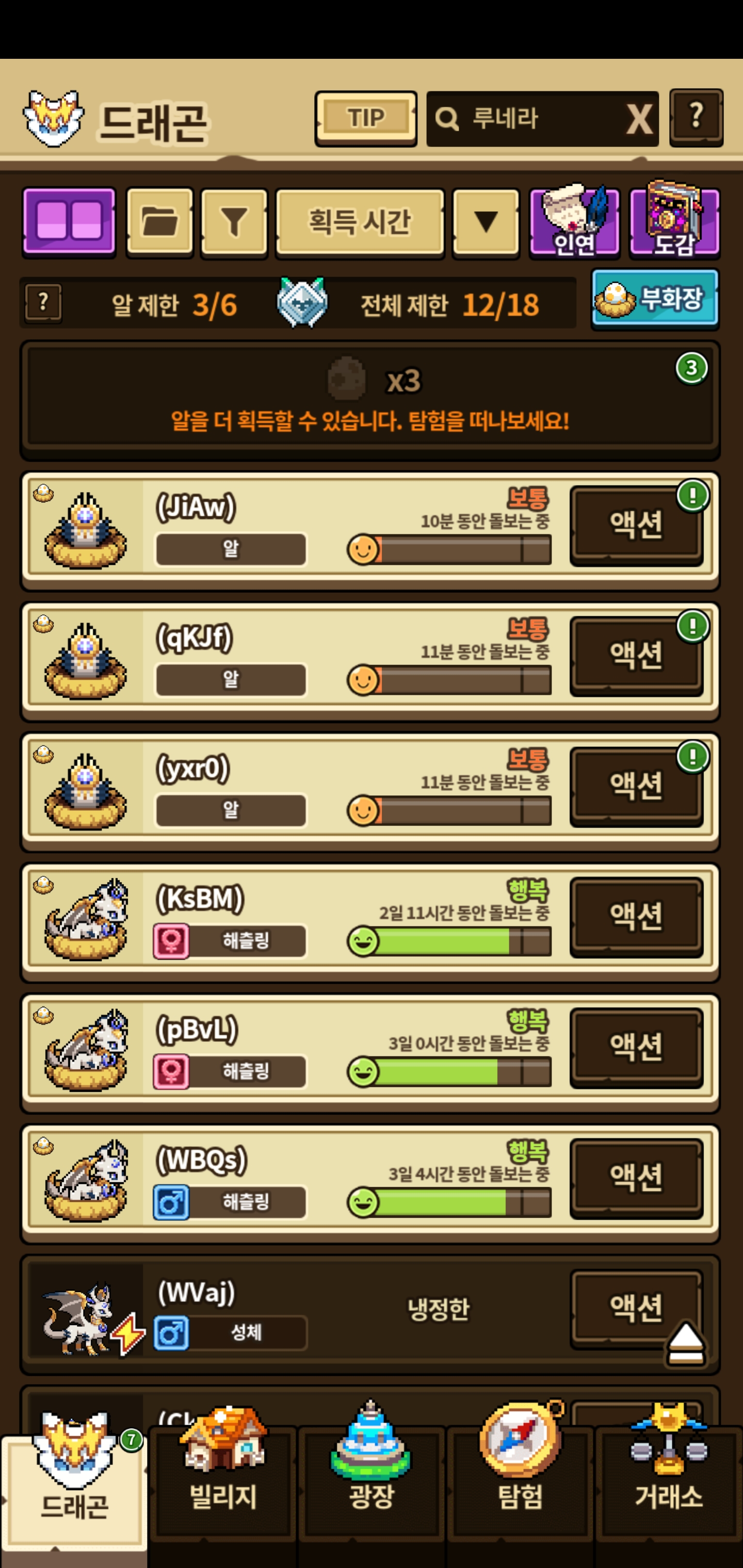This screenshot has width=743, height=1568.
Task: Tap 액션 for hatchling KsBM
Action: [x=636, y=916]
